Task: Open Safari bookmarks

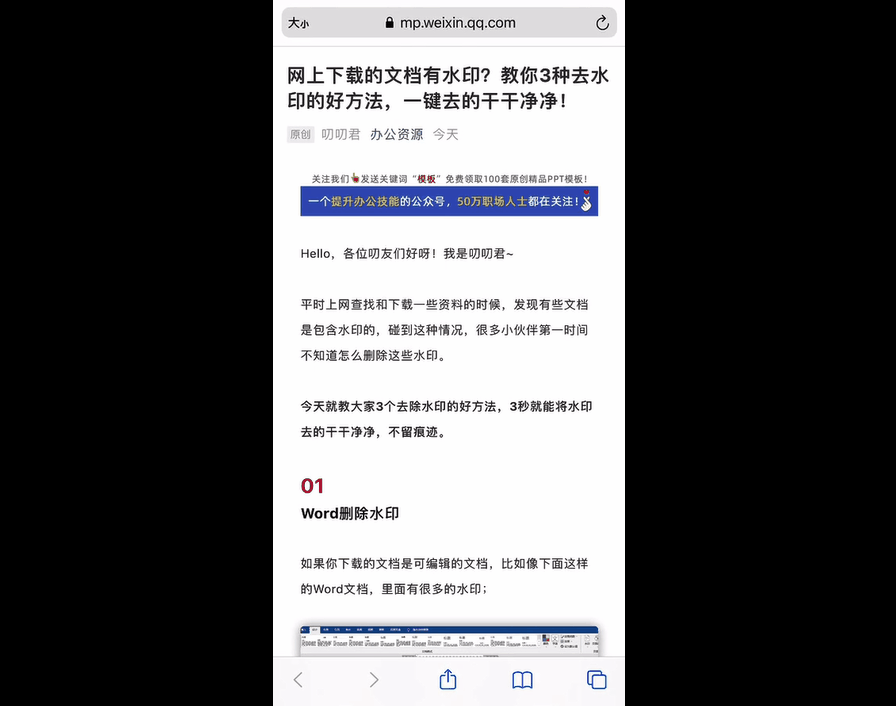Action: point(522,680)
